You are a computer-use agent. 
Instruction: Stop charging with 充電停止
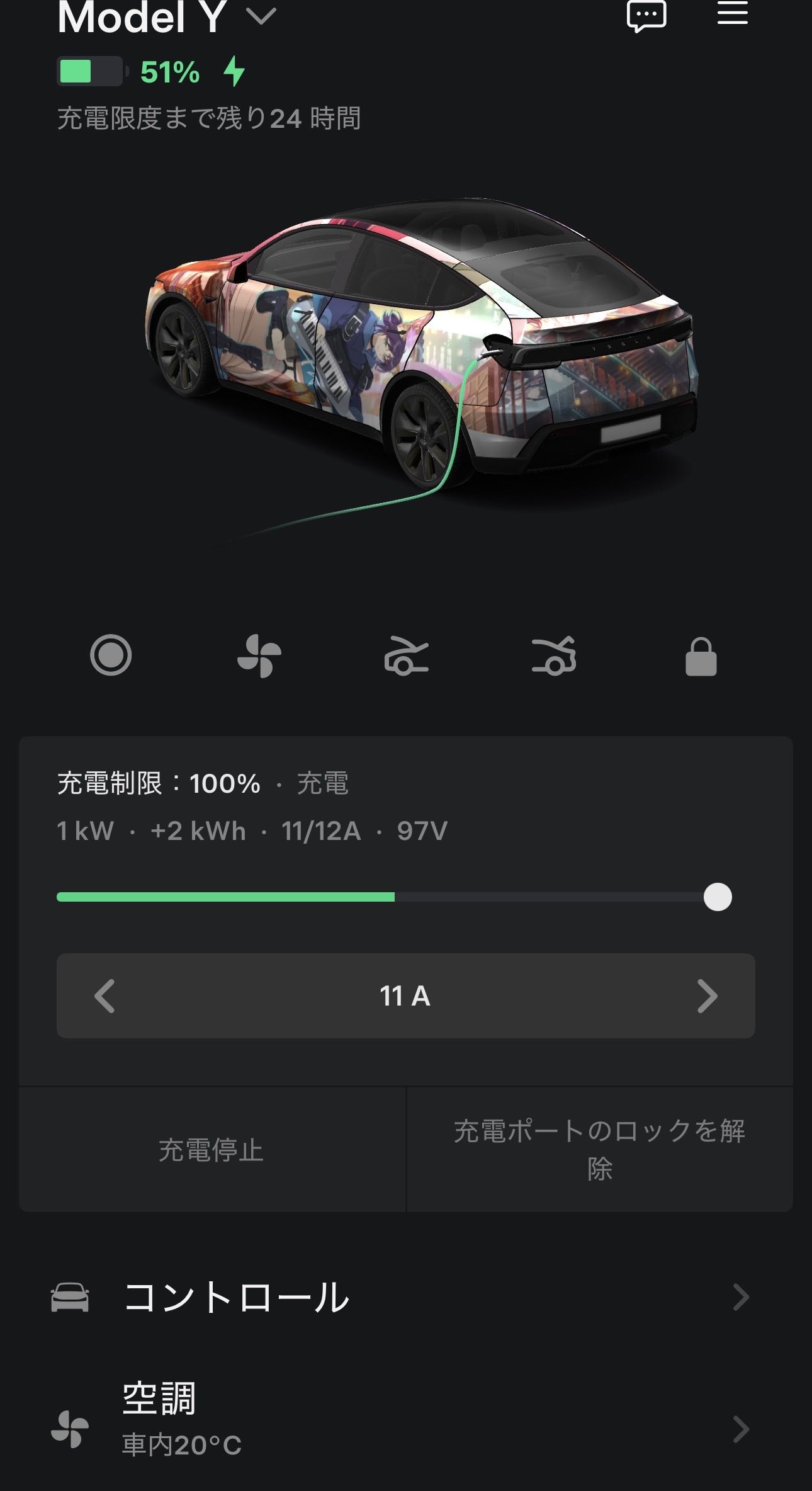pos(211,1150)
